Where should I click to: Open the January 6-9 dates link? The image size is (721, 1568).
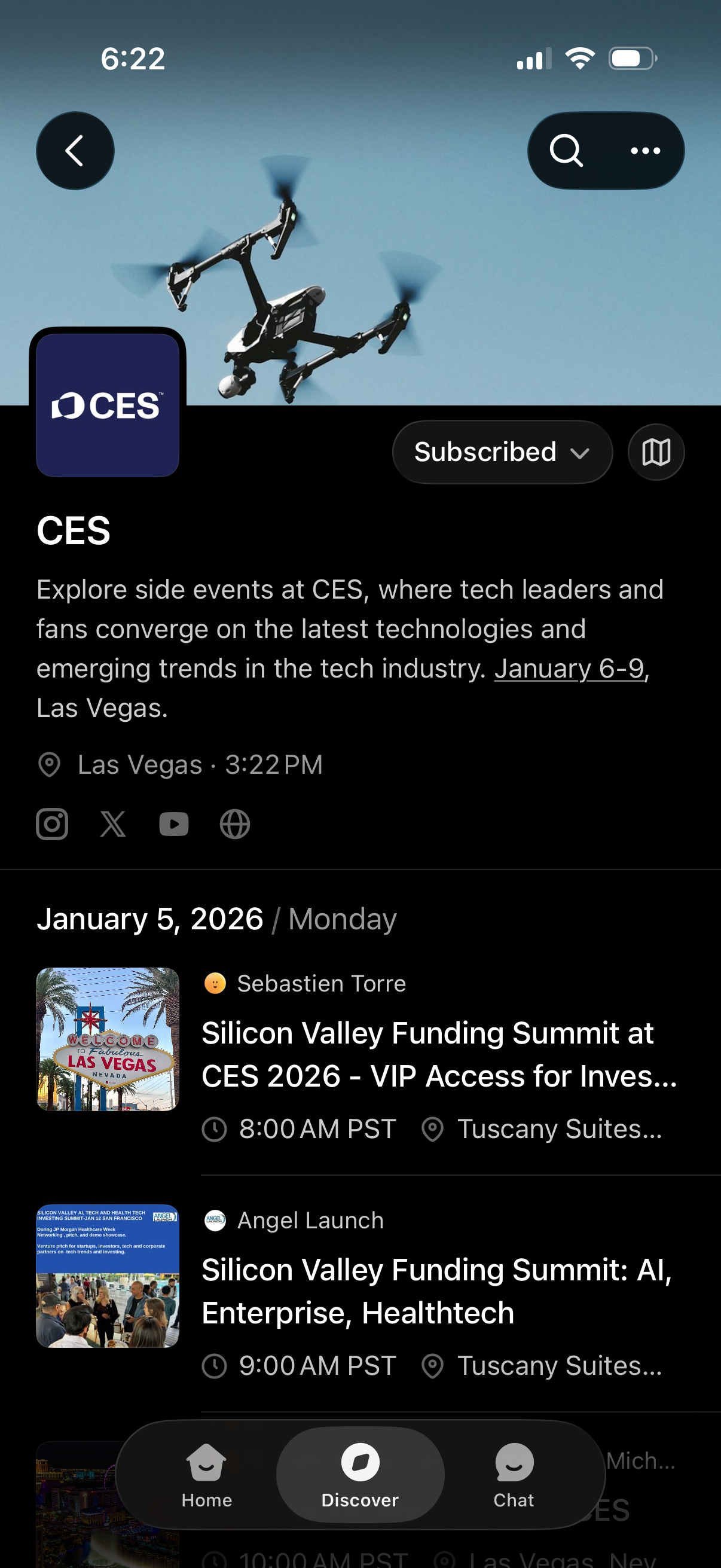pyautogui.click(x=571, y=669)
